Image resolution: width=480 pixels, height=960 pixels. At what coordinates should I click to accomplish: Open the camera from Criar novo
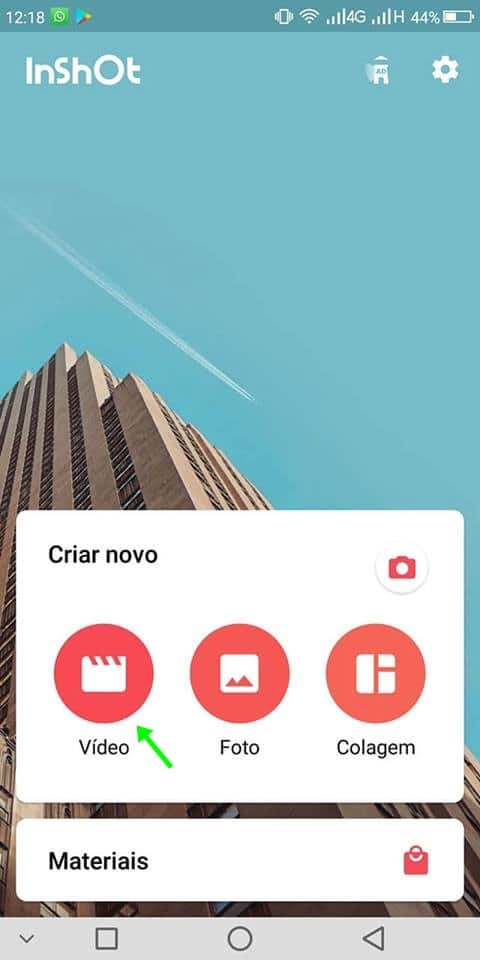pyautogui.click(x=402, y=568)
